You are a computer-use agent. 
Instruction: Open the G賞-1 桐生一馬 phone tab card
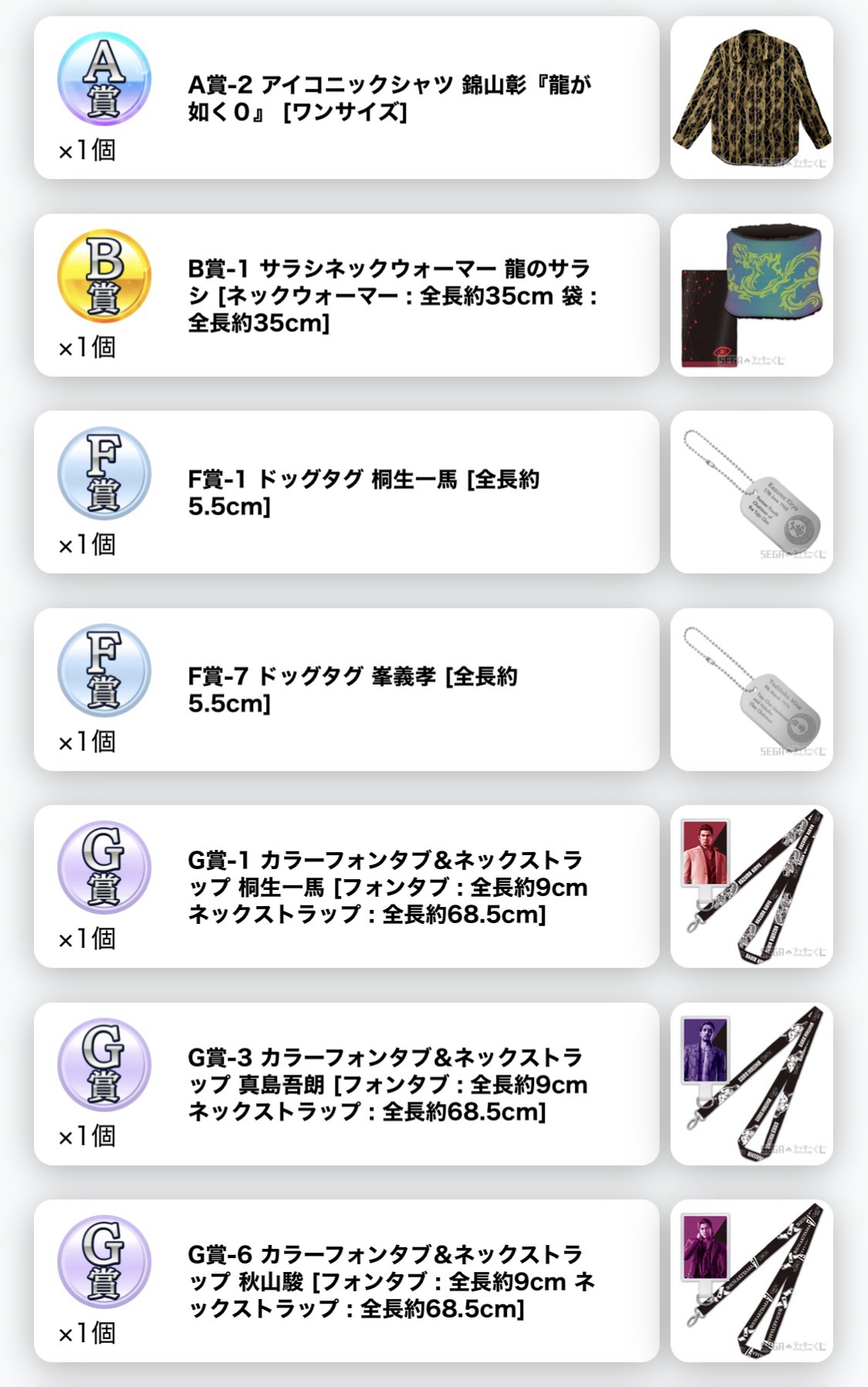tap(346, 886)
